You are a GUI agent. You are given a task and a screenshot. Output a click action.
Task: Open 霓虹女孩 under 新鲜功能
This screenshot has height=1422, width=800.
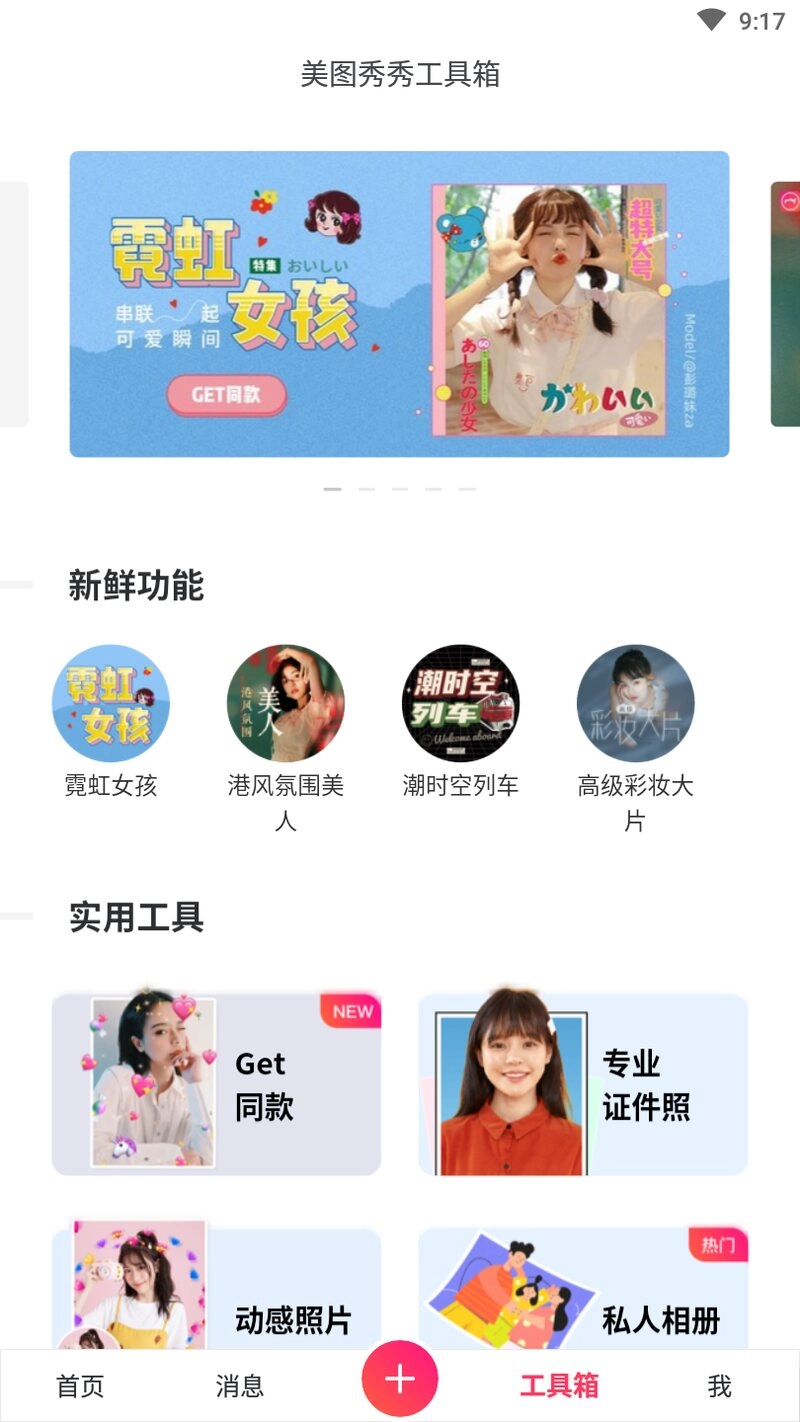point(111,704)
